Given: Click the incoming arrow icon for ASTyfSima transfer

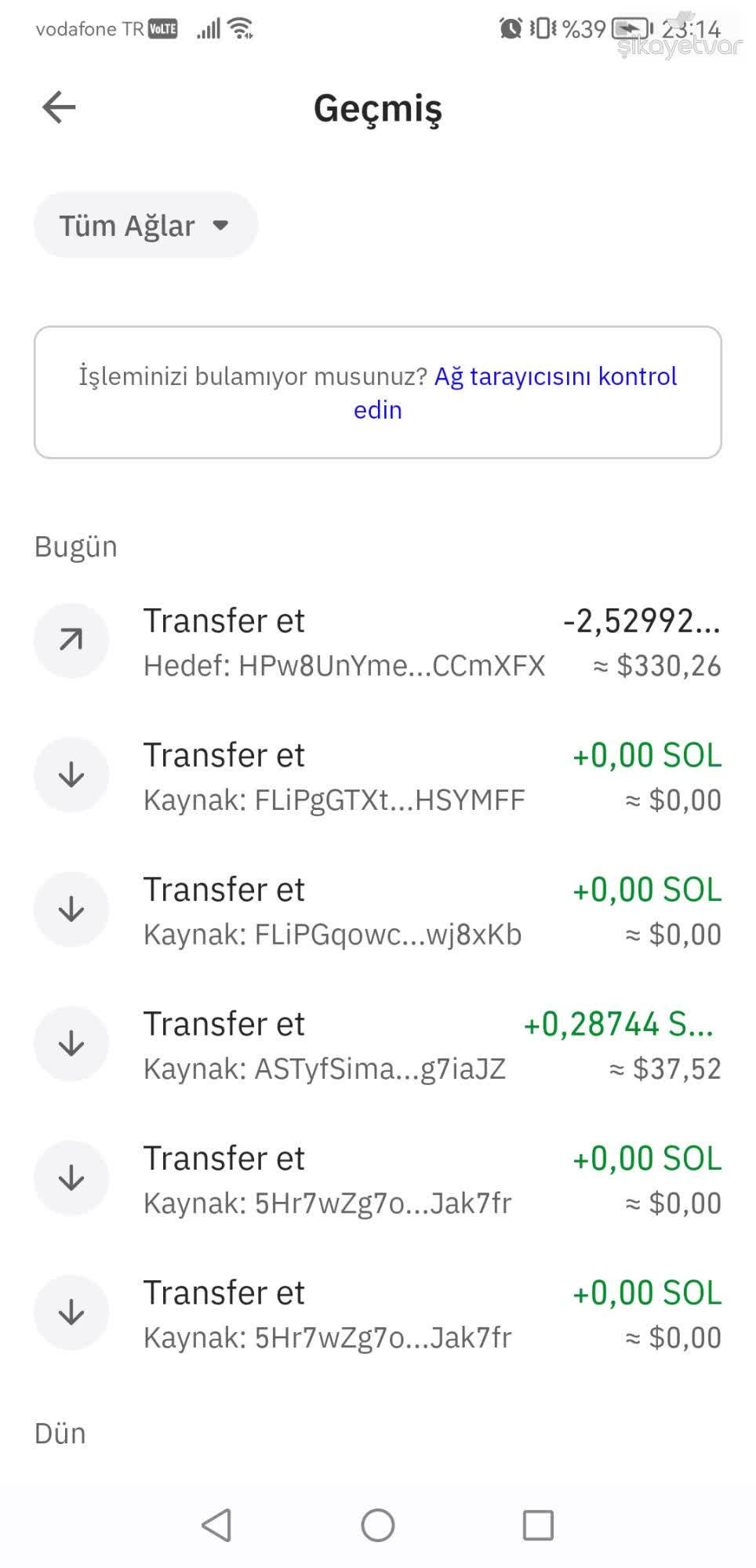Looking at the screenshot, I should [71, 1043].
